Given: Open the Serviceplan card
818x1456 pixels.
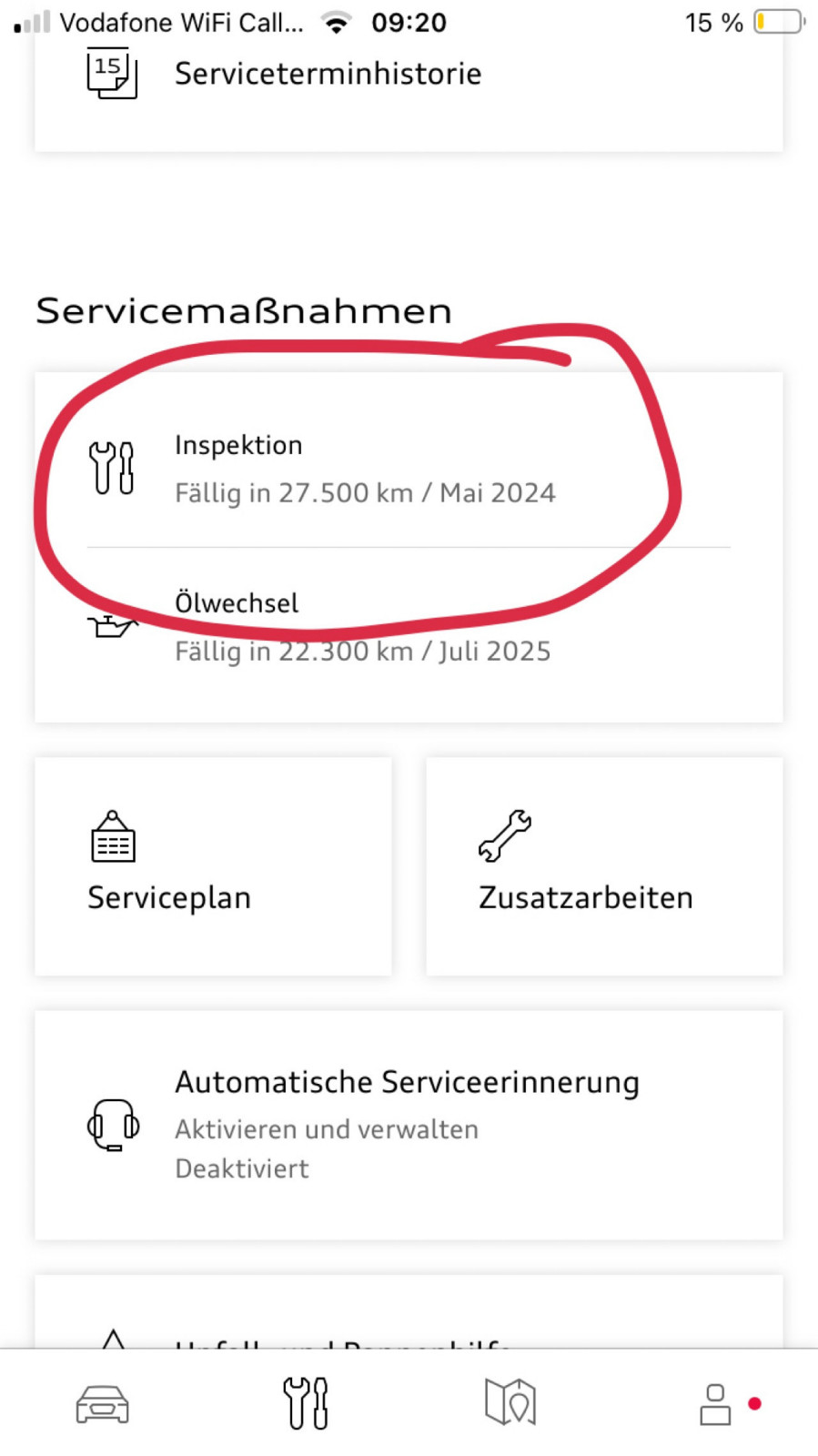Looking at the screenshot, I should tap(212, 866).
